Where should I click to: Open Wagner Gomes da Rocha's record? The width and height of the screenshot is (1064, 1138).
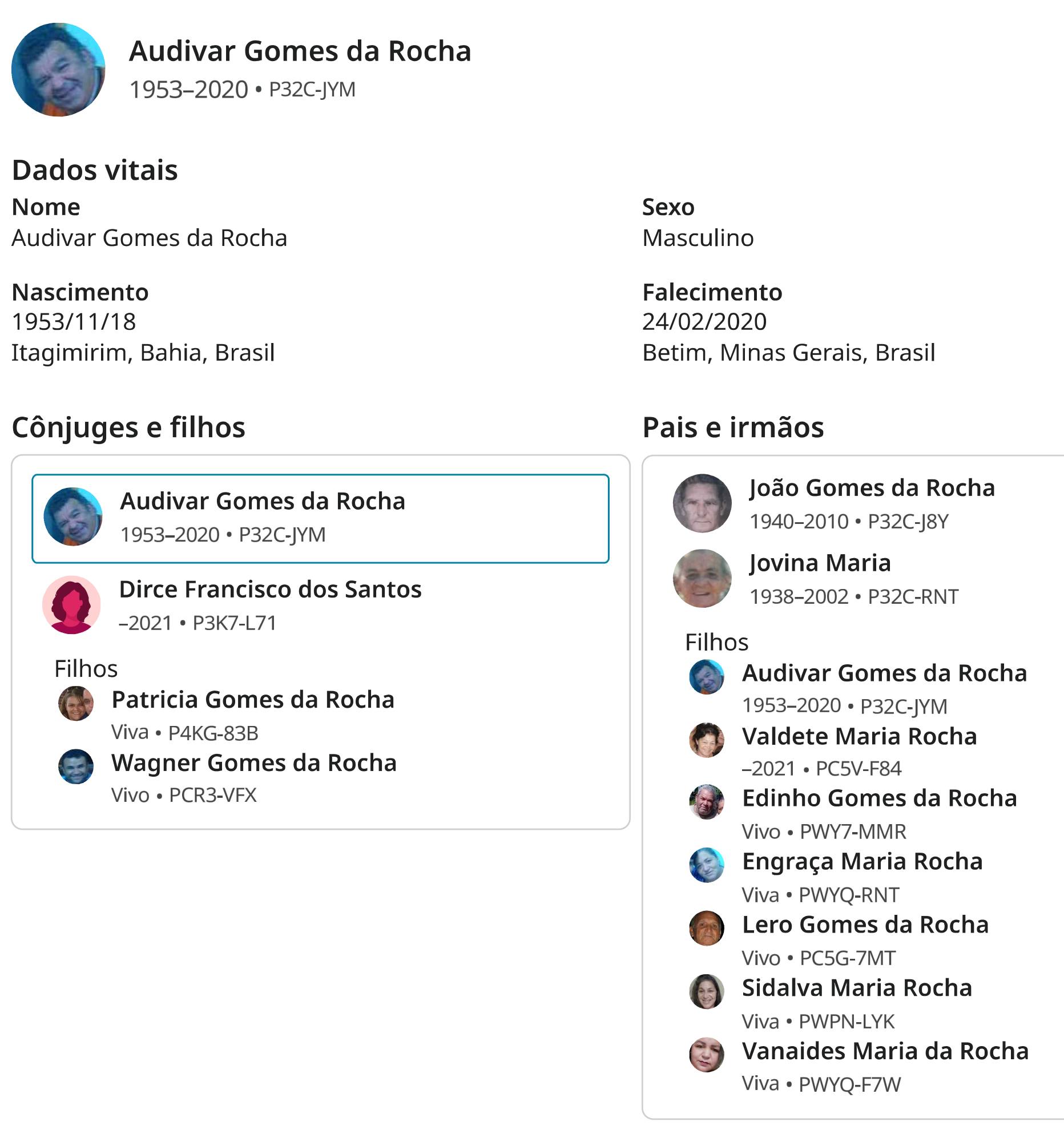[253, 762]
